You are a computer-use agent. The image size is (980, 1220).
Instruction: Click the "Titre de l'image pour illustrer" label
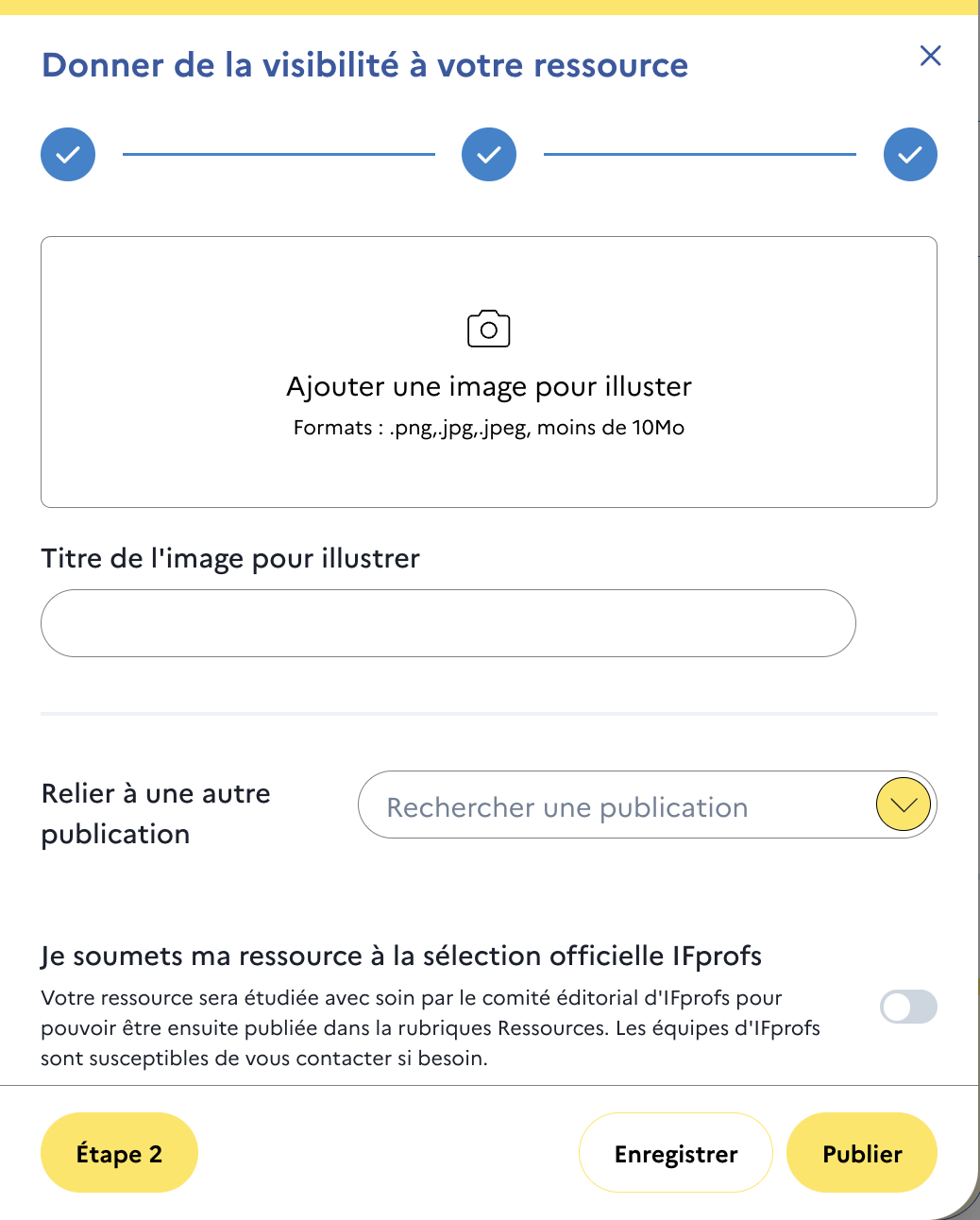229,558
